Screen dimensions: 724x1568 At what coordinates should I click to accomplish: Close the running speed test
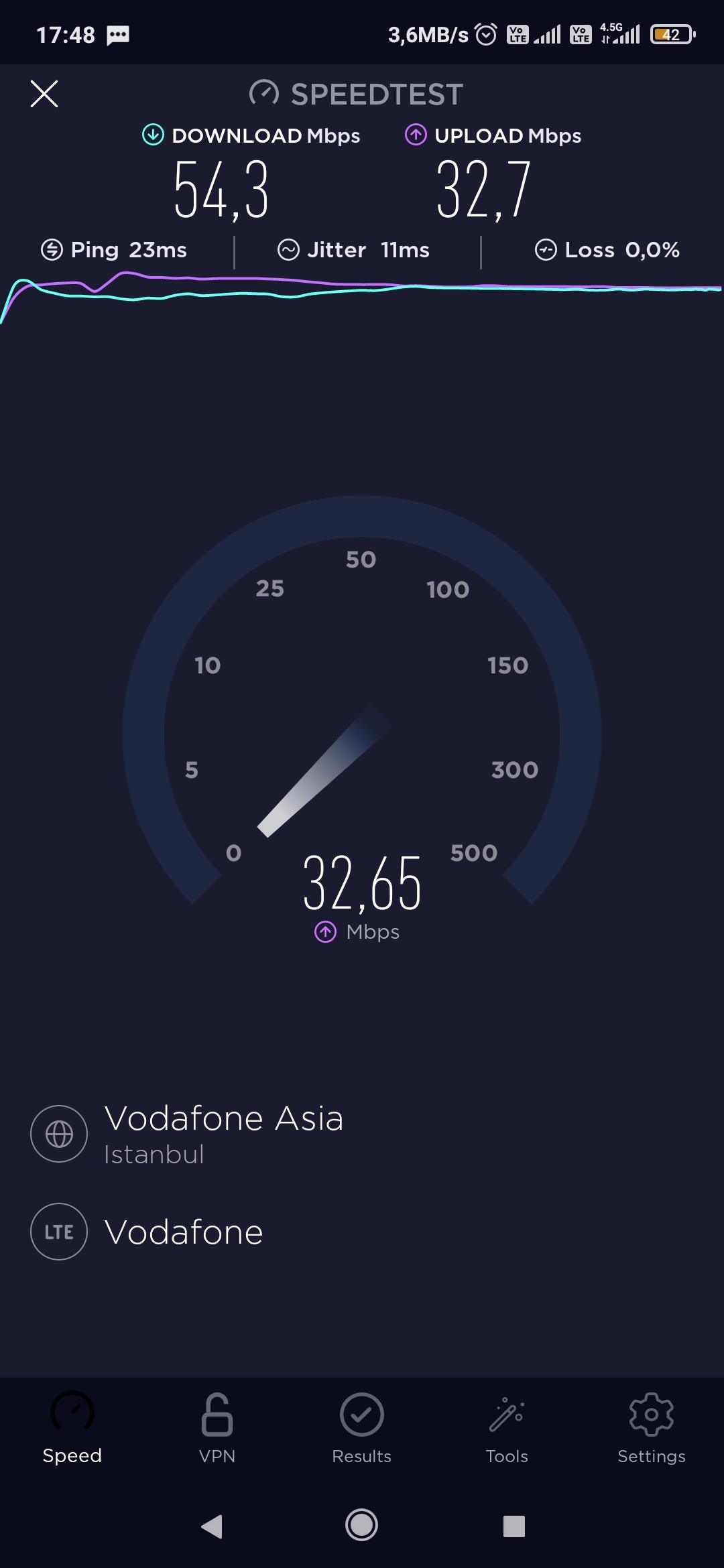coord(44,94)
